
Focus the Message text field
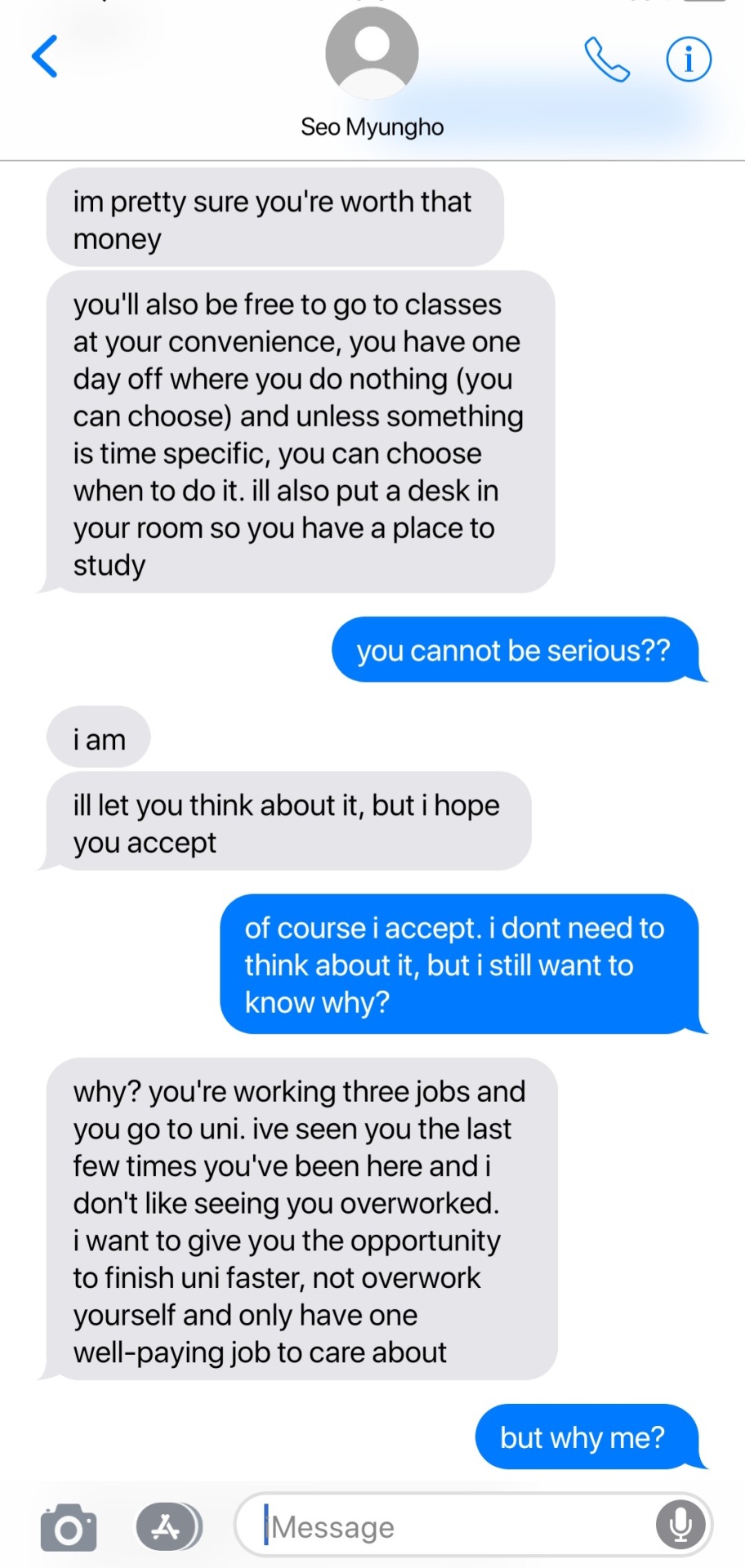(x=457, y=1526)
